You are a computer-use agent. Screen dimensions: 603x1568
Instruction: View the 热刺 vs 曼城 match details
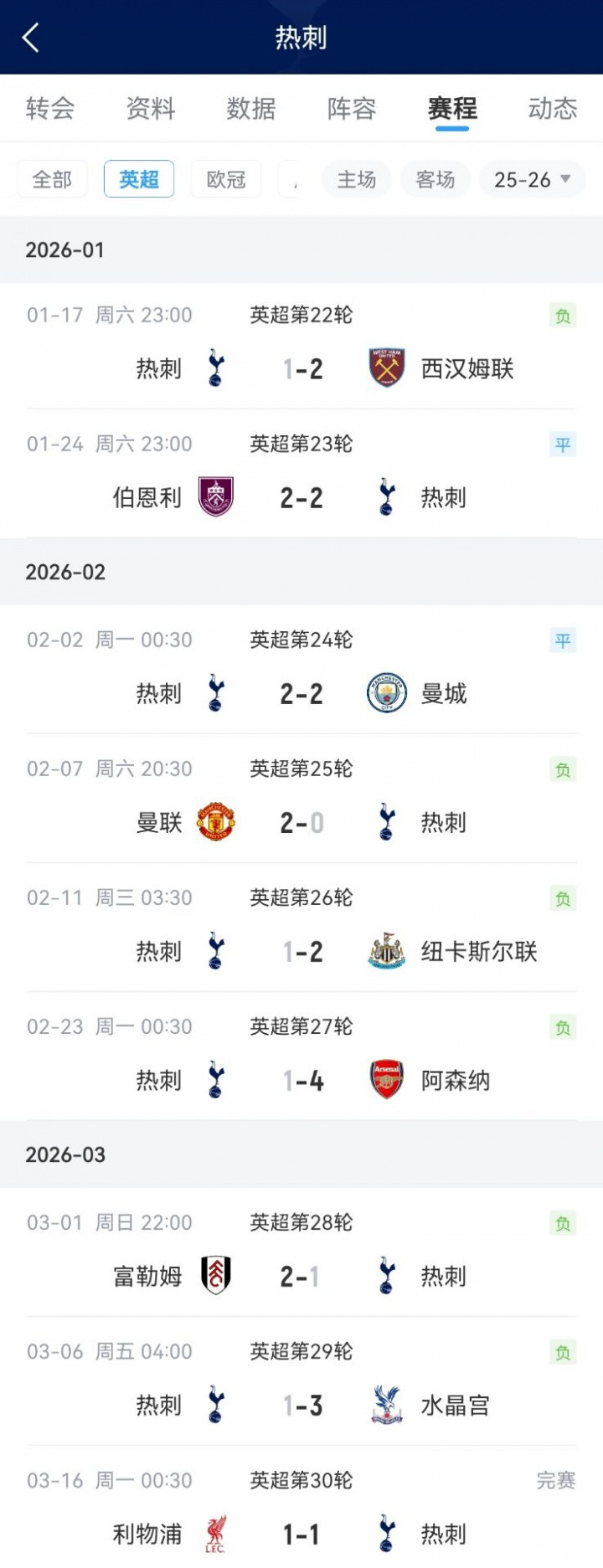(x=301, y=693)
